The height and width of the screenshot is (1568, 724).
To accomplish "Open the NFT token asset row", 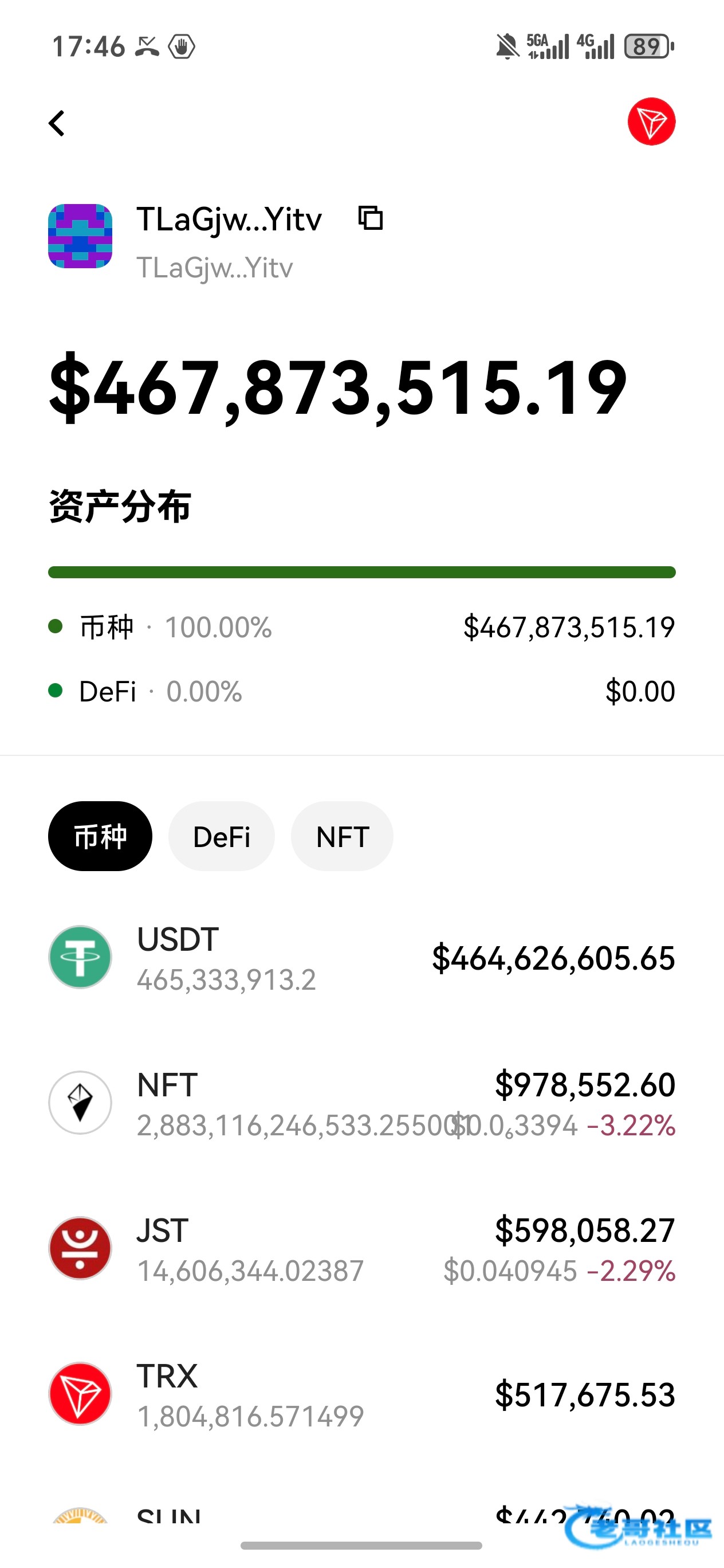I will [x=361, y=1103].
